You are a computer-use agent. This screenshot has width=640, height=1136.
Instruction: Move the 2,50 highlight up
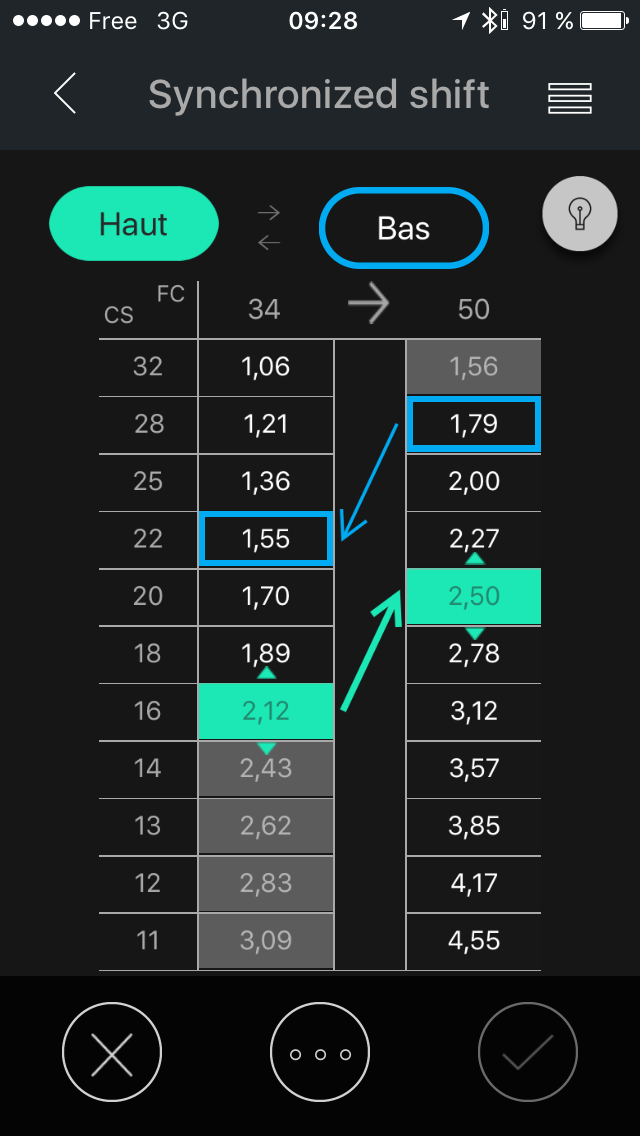click(x=474, y=559)
